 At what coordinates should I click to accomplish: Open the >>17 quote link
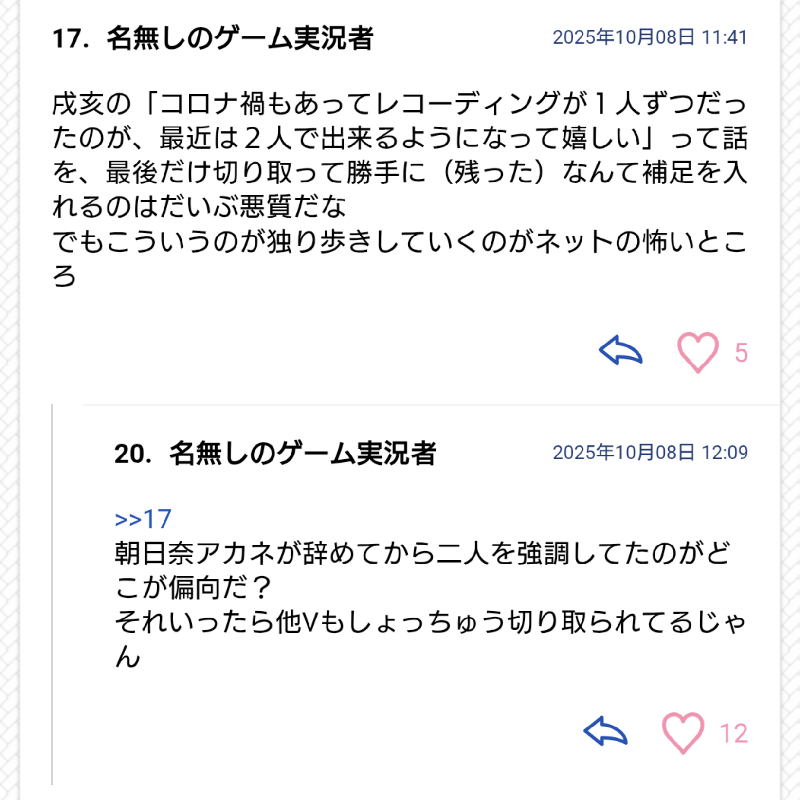point(143,519)
